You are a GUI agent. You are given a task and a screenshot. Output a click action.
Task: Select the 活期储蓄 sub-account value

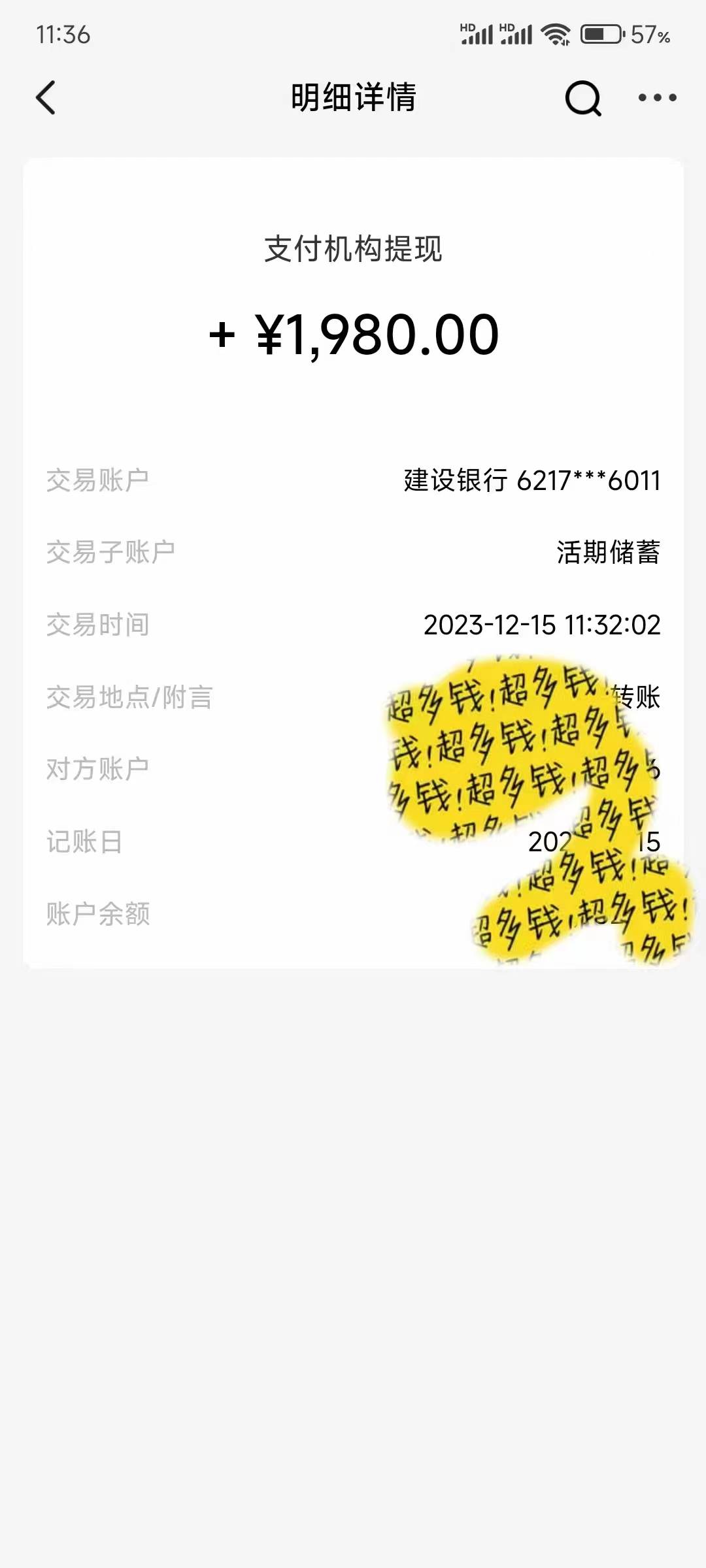pyautogui.click(x=608, y=552)
